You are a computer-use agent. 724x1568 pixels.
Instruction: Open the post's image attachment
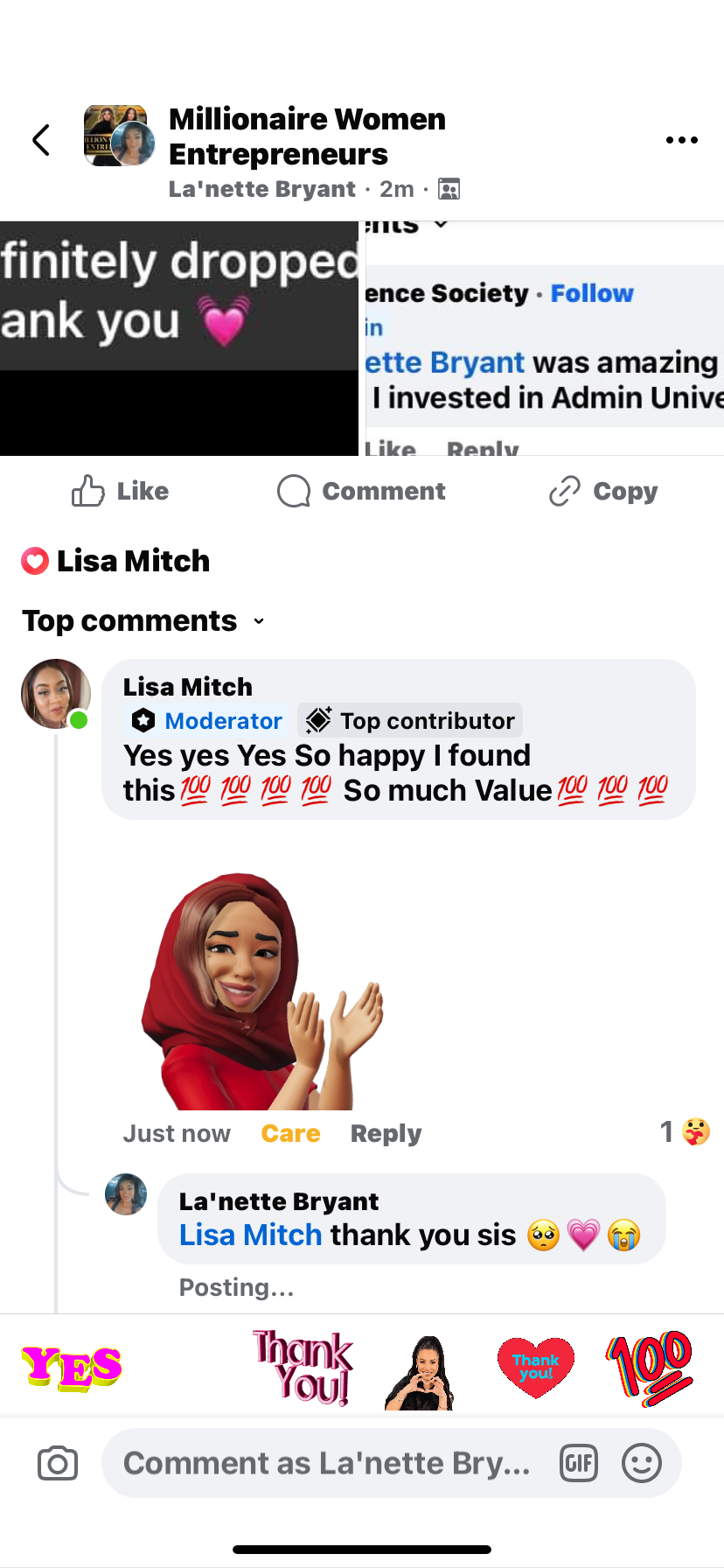point(362,339)
